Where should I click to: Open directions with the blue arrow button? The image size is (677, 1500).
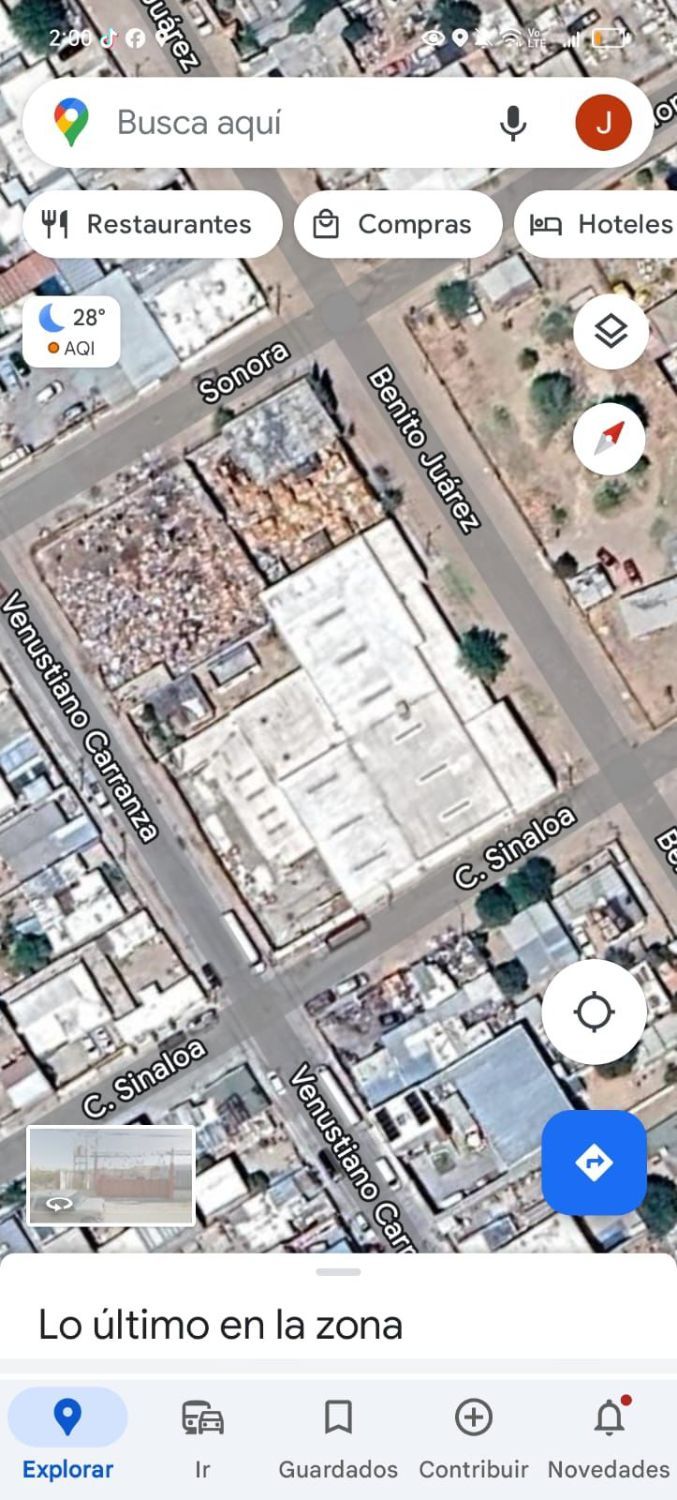click(594, 1162)
